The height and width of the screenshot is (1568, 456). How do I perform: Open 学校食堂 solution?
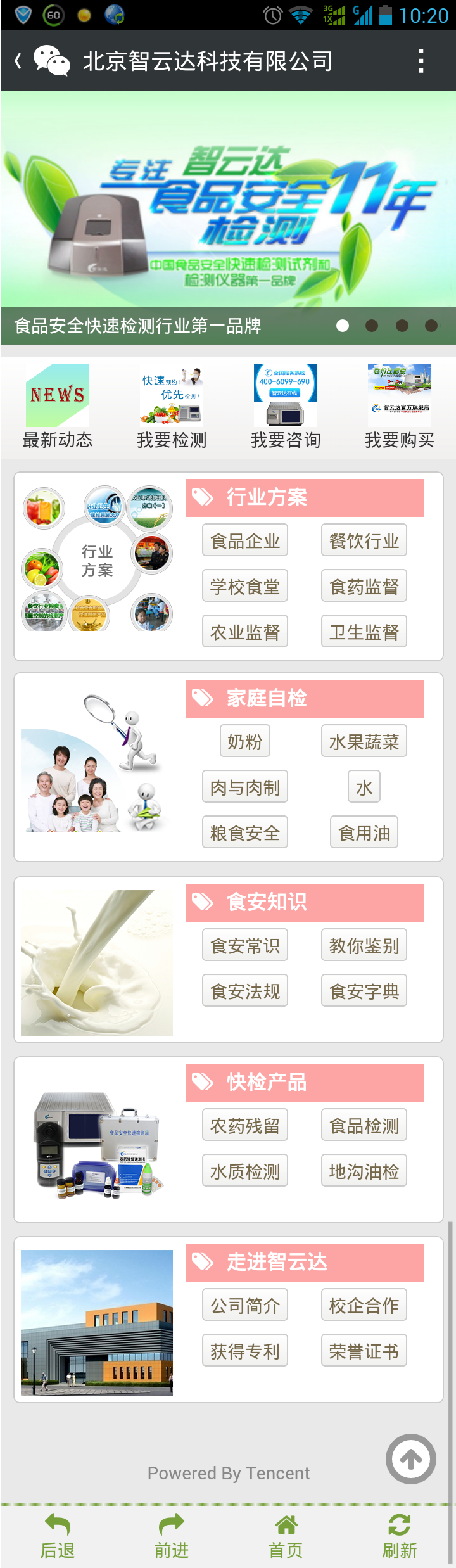tap(245, 586)
